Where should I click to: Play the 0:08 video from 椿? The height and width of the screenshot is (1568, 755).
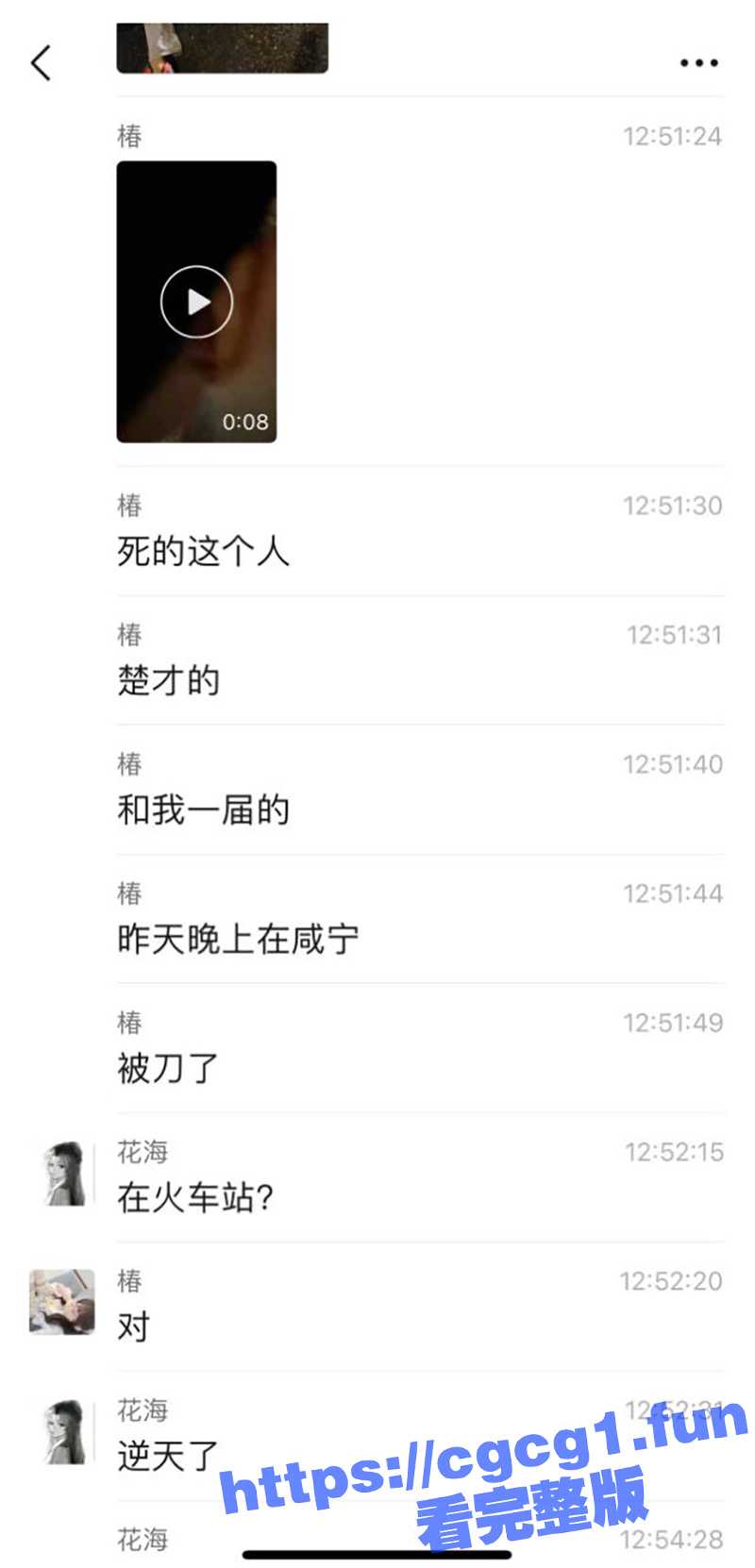click(196, 302)
